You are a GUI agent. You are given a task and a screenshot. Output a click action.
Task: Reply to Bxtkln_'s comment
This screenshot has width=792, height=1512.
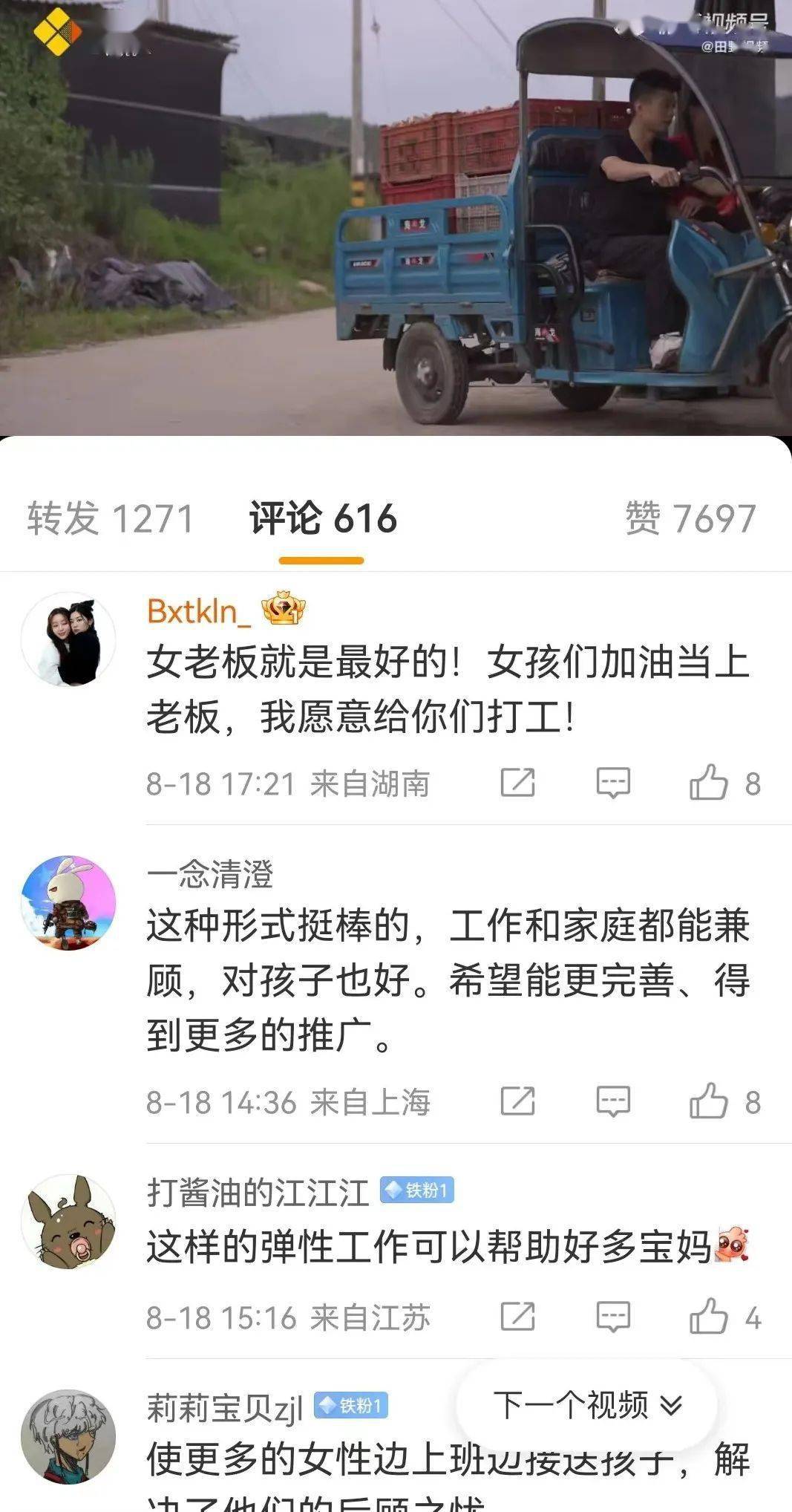click(613, 782)
